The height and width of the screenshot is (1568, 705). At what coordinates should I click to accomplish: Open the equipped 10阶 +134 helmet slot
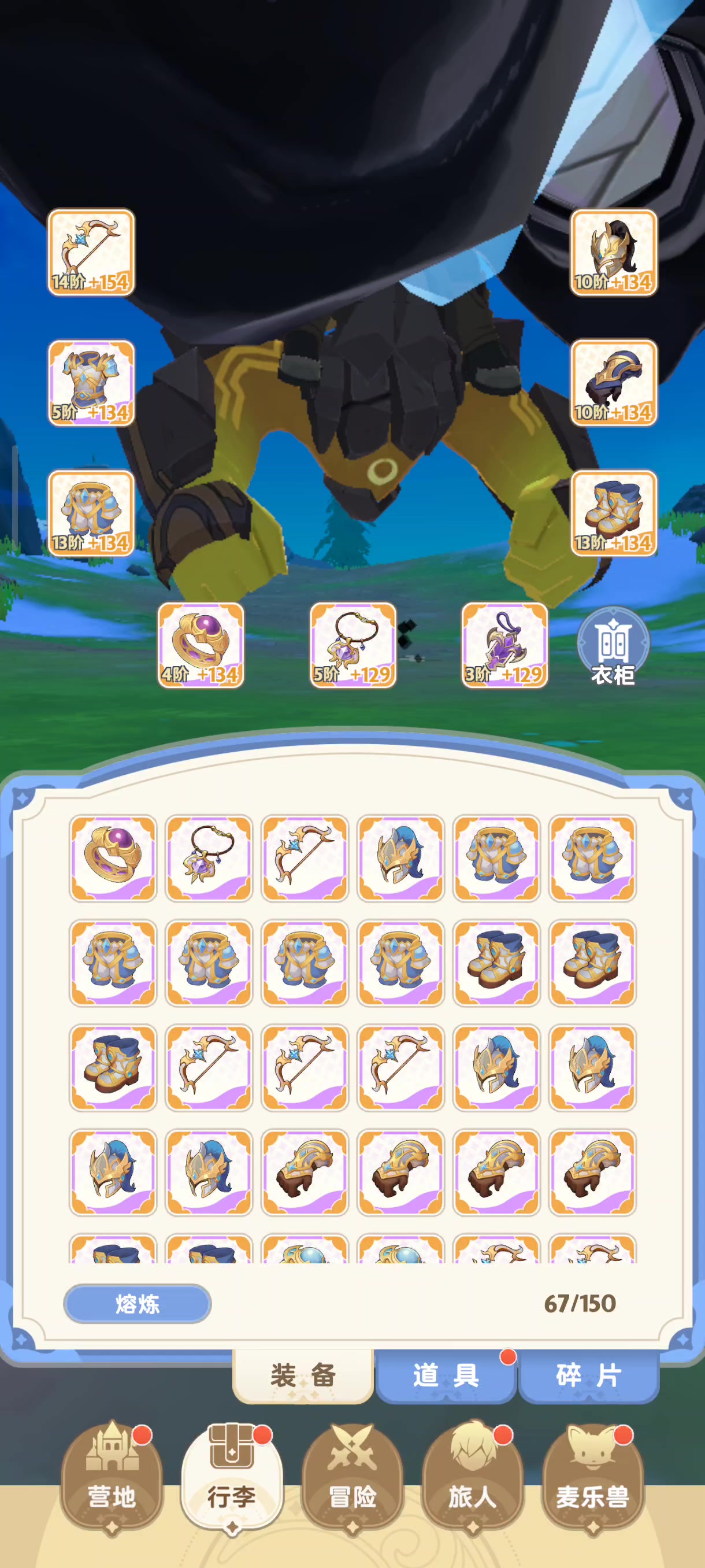[x=613, y=253]
